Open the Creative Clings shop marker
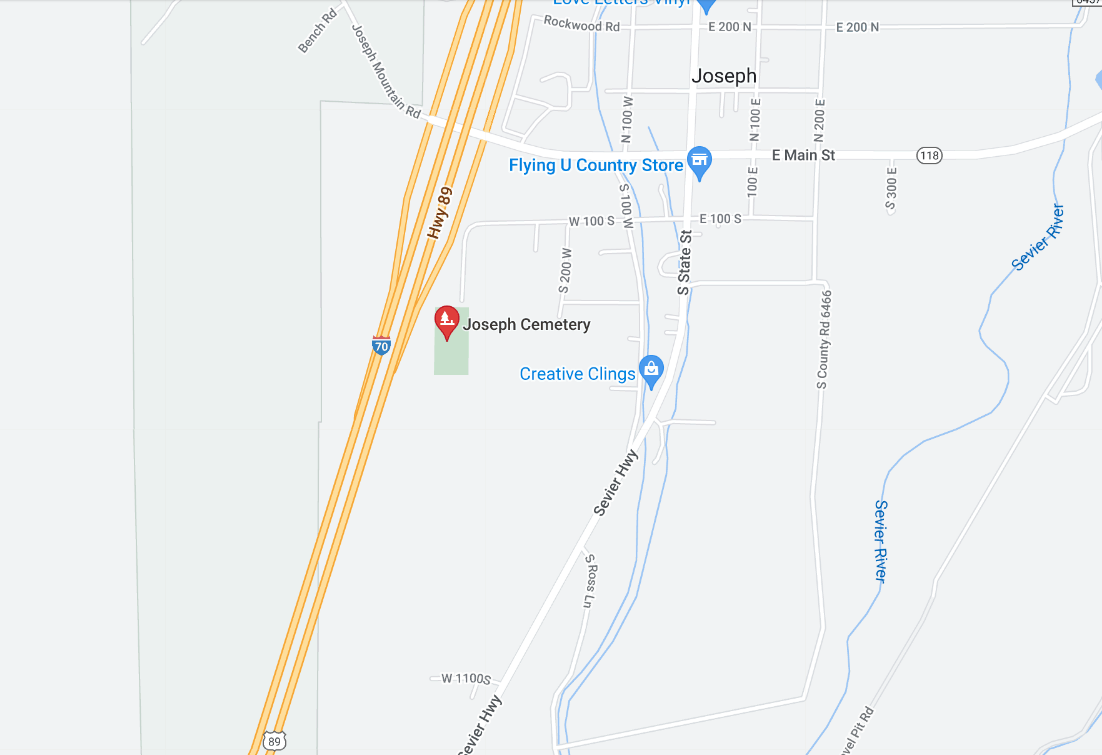The image size is (1102, 755). click(651, 370)
